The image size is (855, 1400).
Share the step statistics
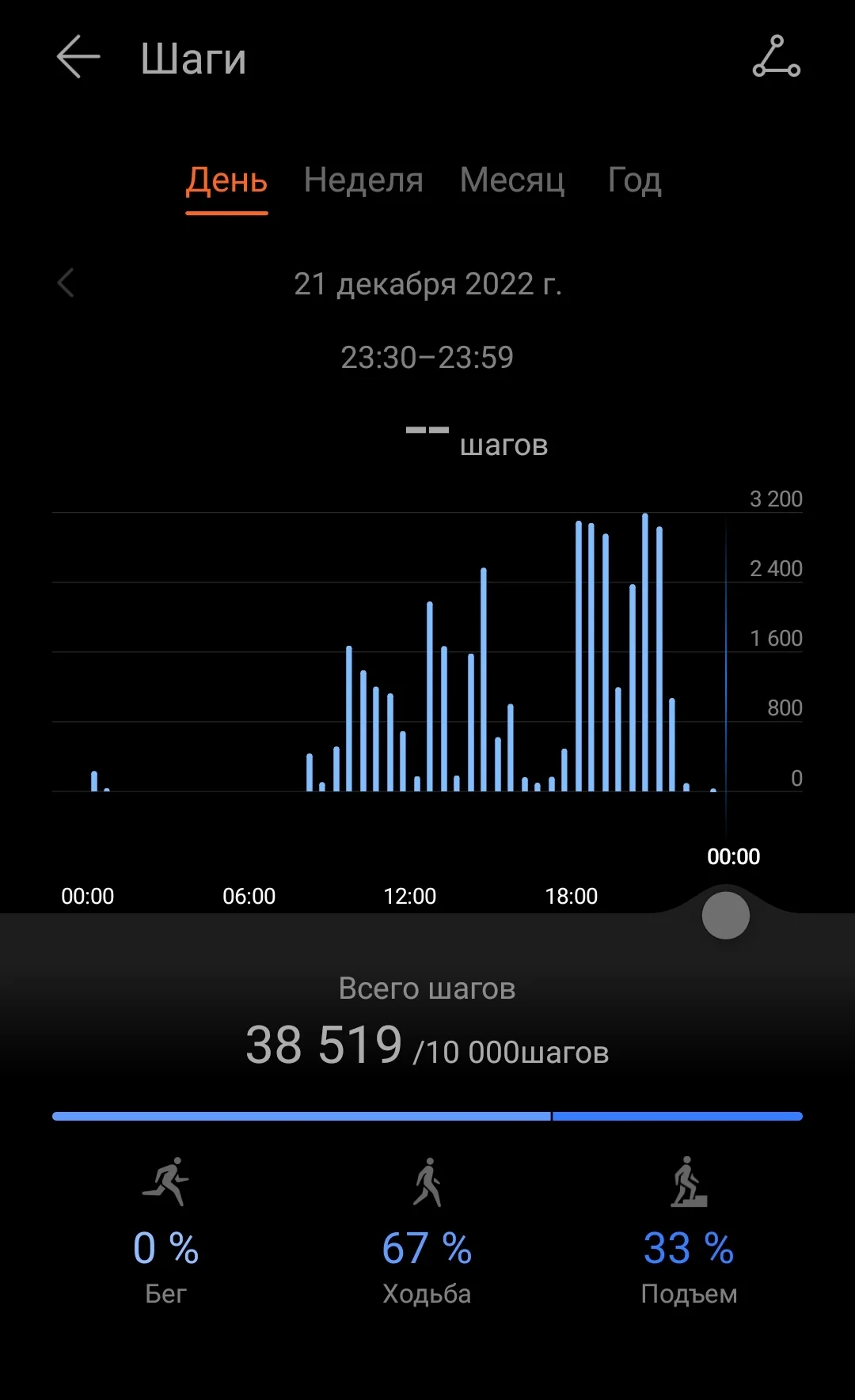pyautogui.click(x=776, y=57)
